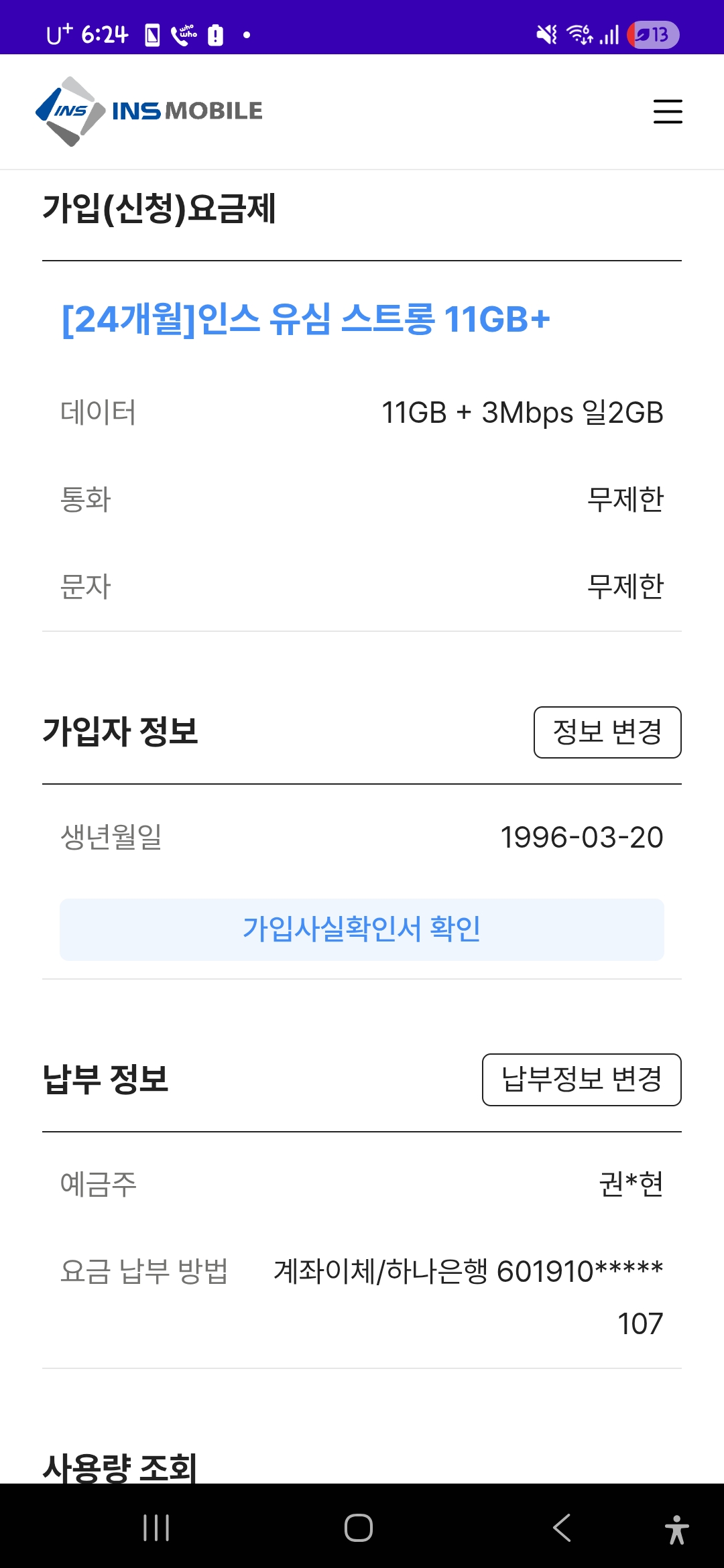
Task: Open the hamburger menu
Action: click(x=668, y=111)
